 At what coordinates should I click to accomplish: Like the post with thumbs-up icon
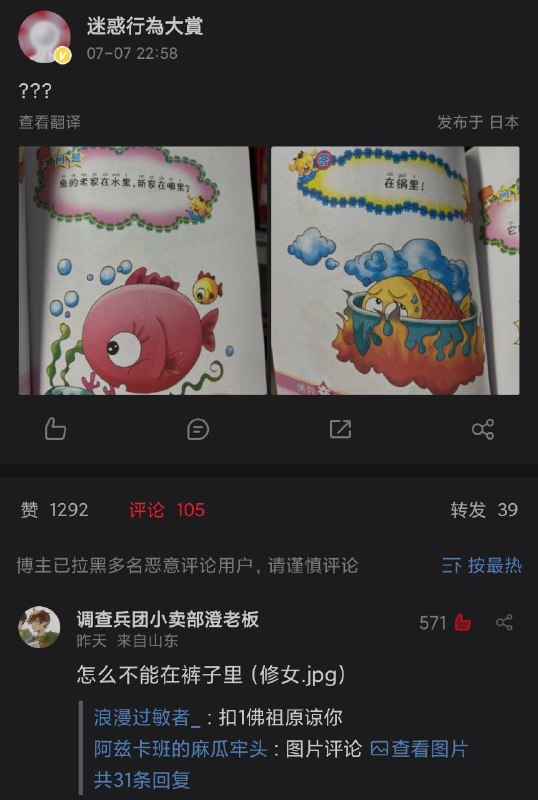coord(55,429)
